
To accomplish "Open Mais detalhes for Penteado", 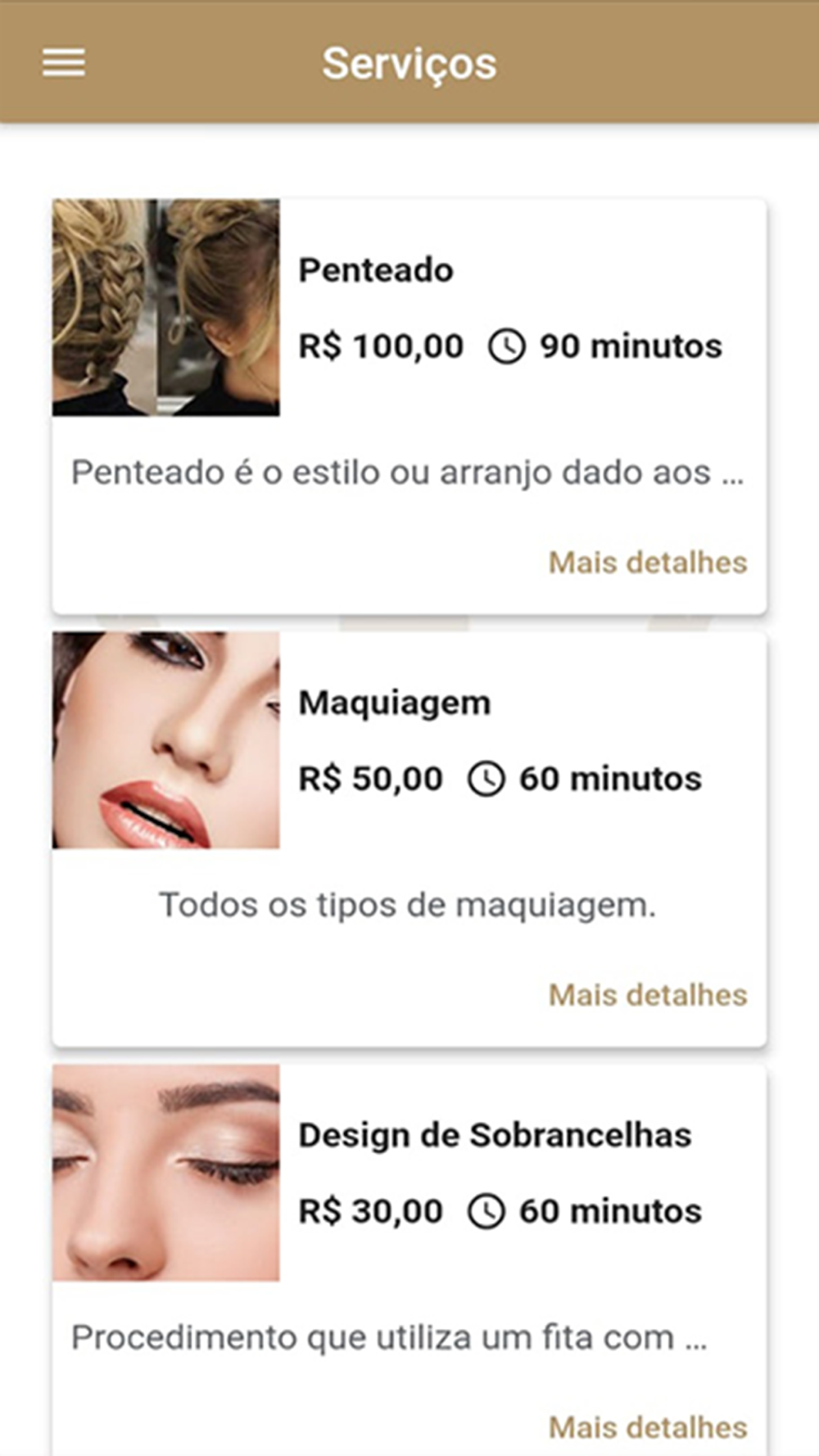I will click(x=648, y=563).
